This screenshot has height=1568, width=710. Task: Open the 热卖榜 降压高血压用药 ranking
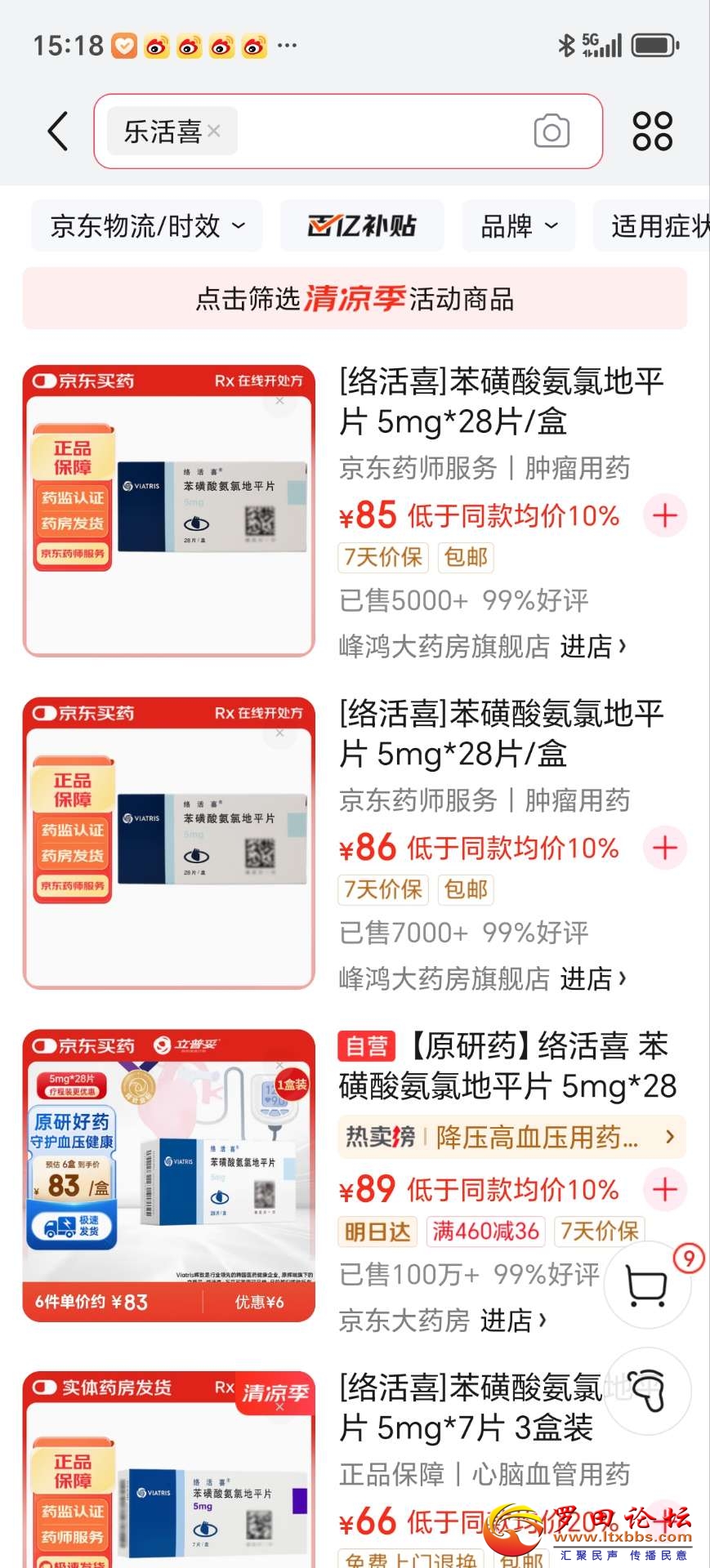coord(511,1137)
